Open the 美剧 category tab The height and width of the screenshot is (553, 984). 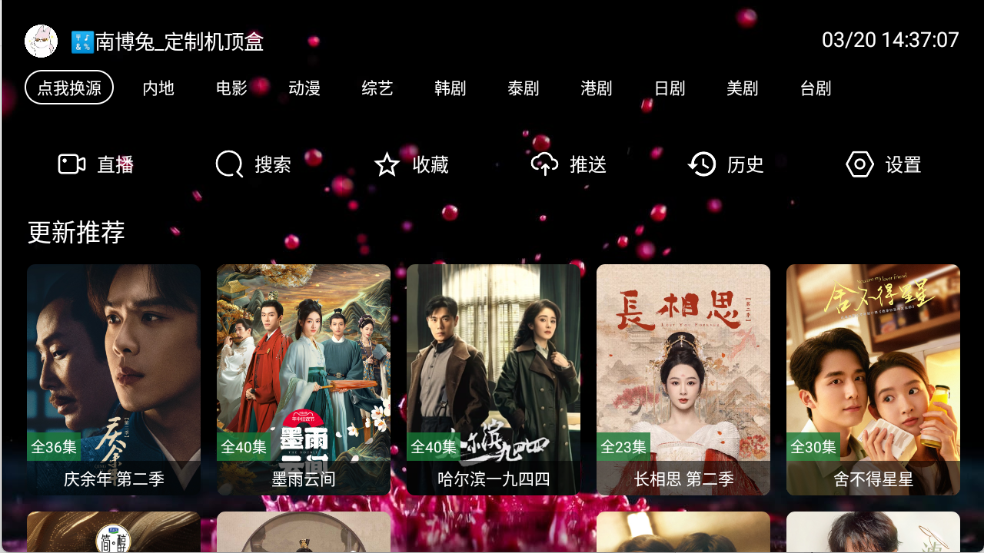(742, 88)
